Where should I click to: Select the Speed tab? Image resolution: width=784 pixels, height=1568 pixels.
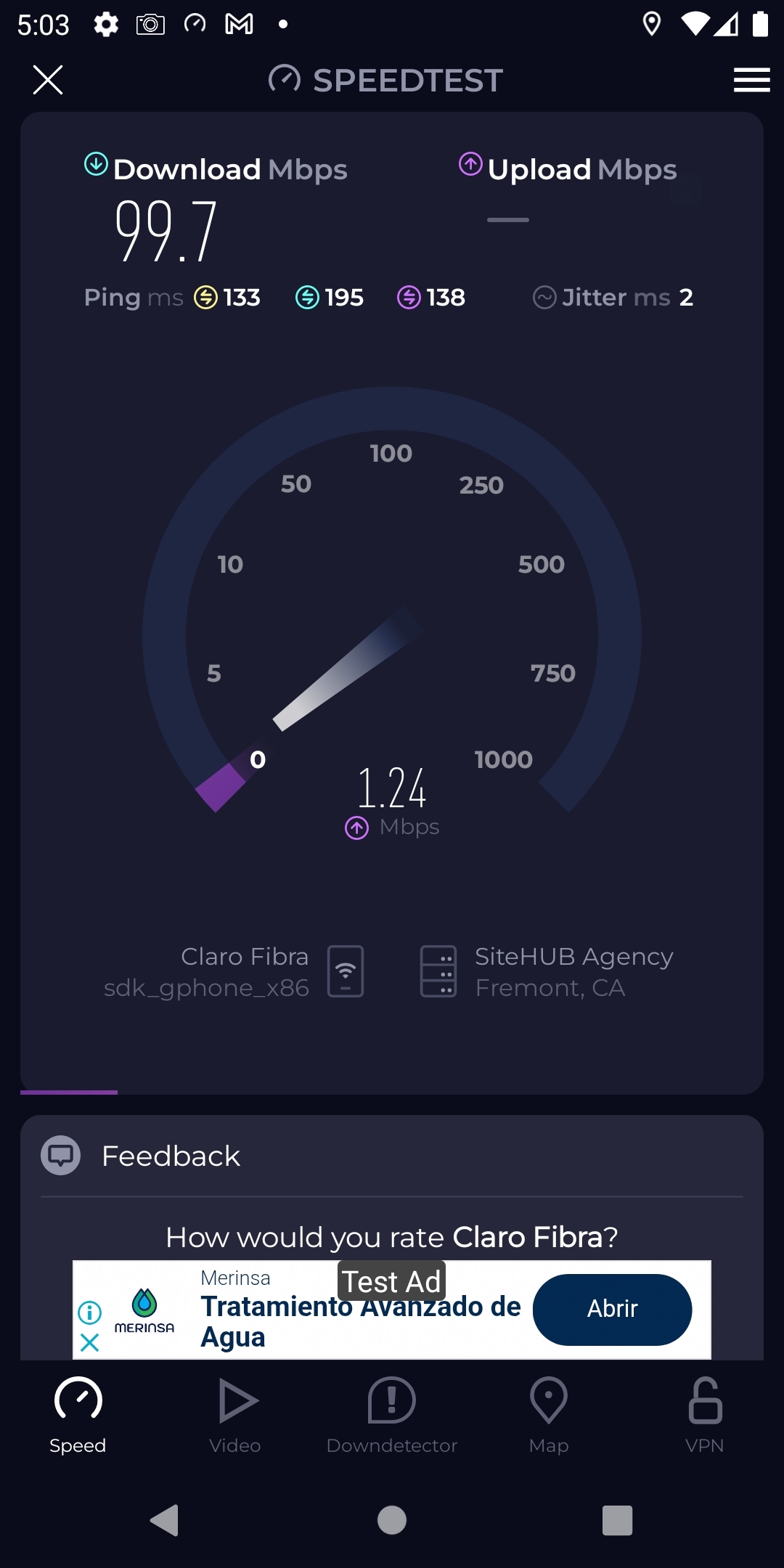[78, 1416]
